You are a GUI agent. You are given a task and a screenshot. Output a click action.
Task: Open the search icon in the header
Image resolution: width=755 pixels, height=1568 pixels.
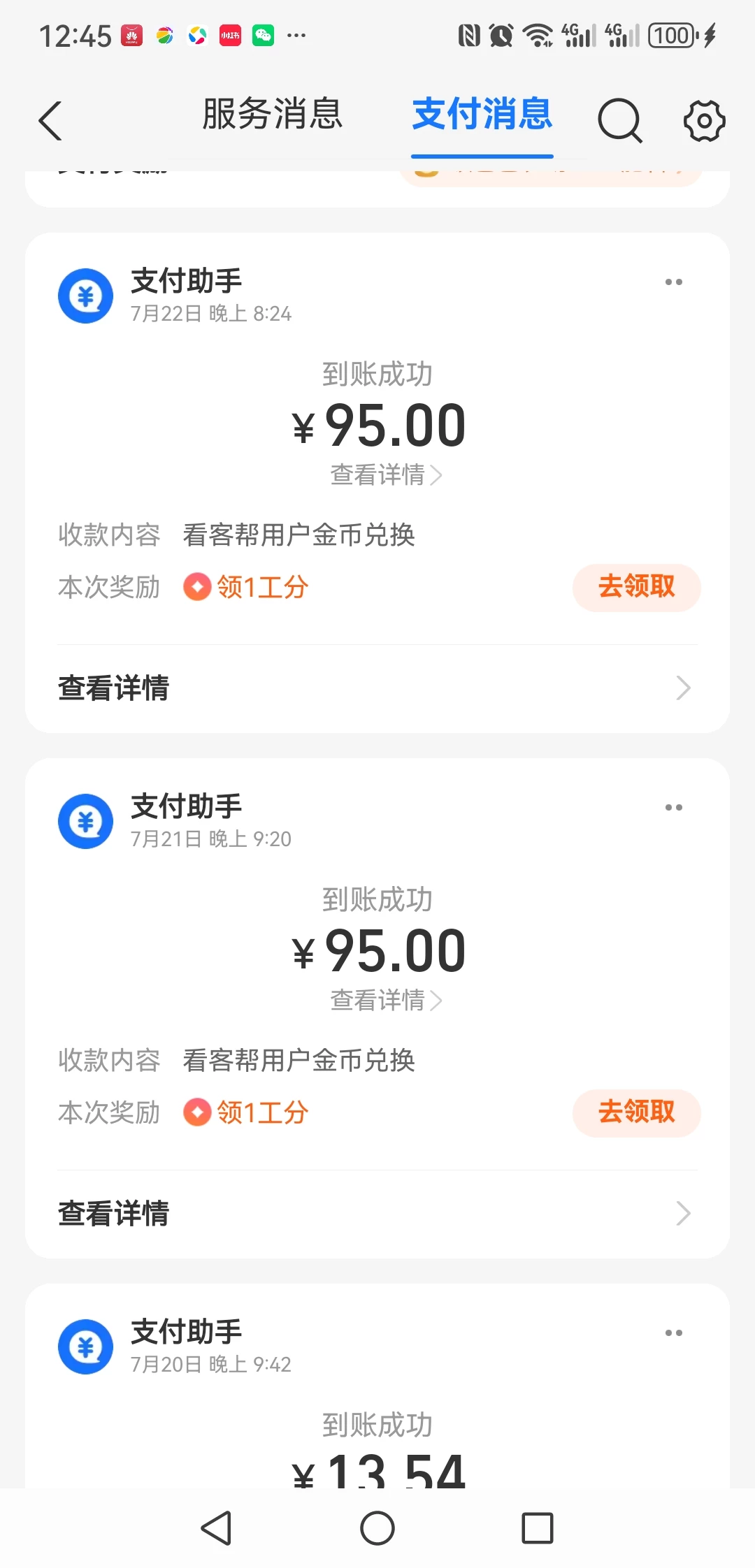(619, 121)
